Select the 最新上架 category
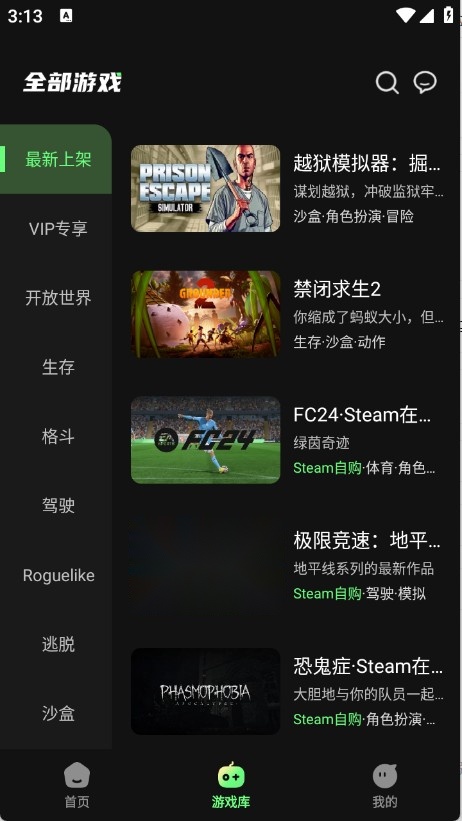Screen dimensions: 462x821 (x=56, y=159)
